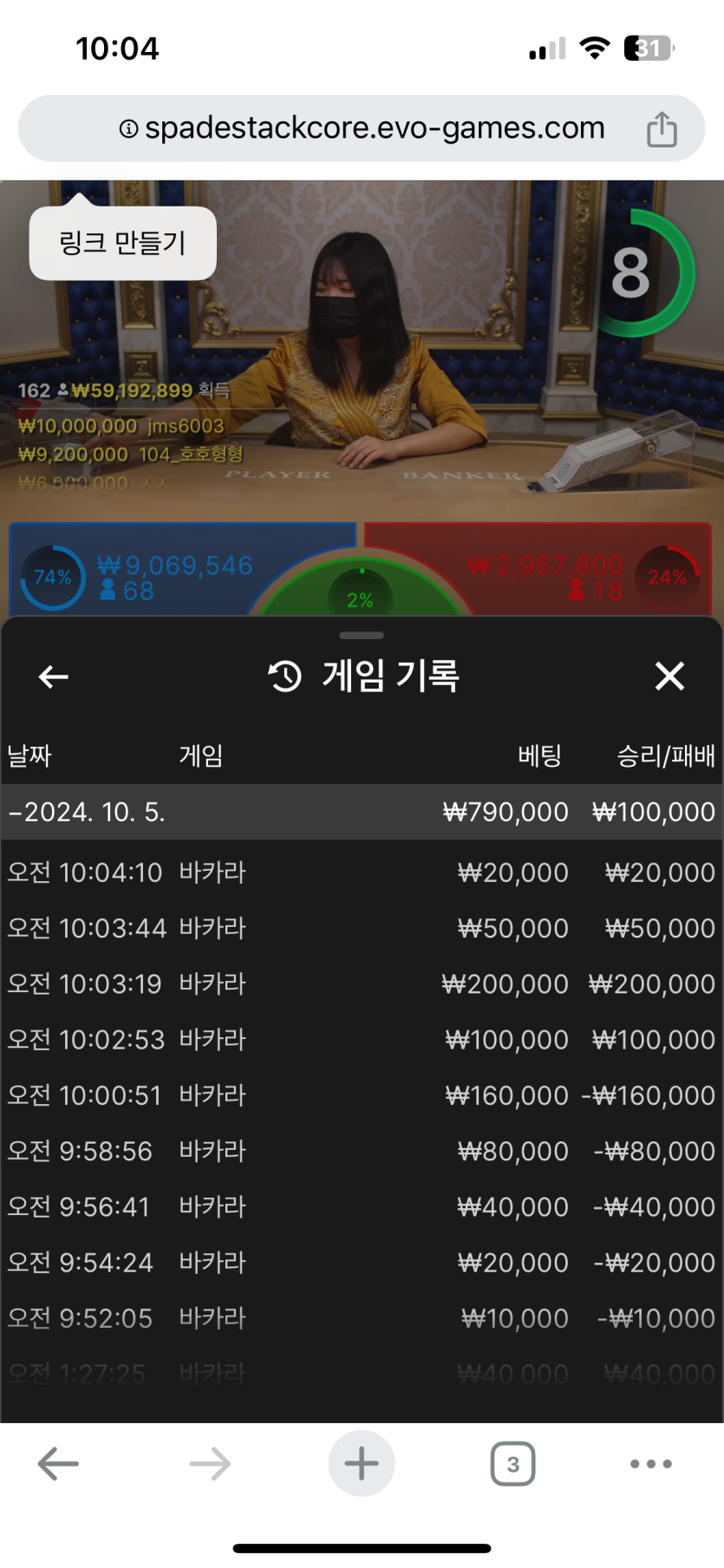Screen dimensions: 724x1568
Task: Go back to the previous browser page
Action: click(58, 1464)
